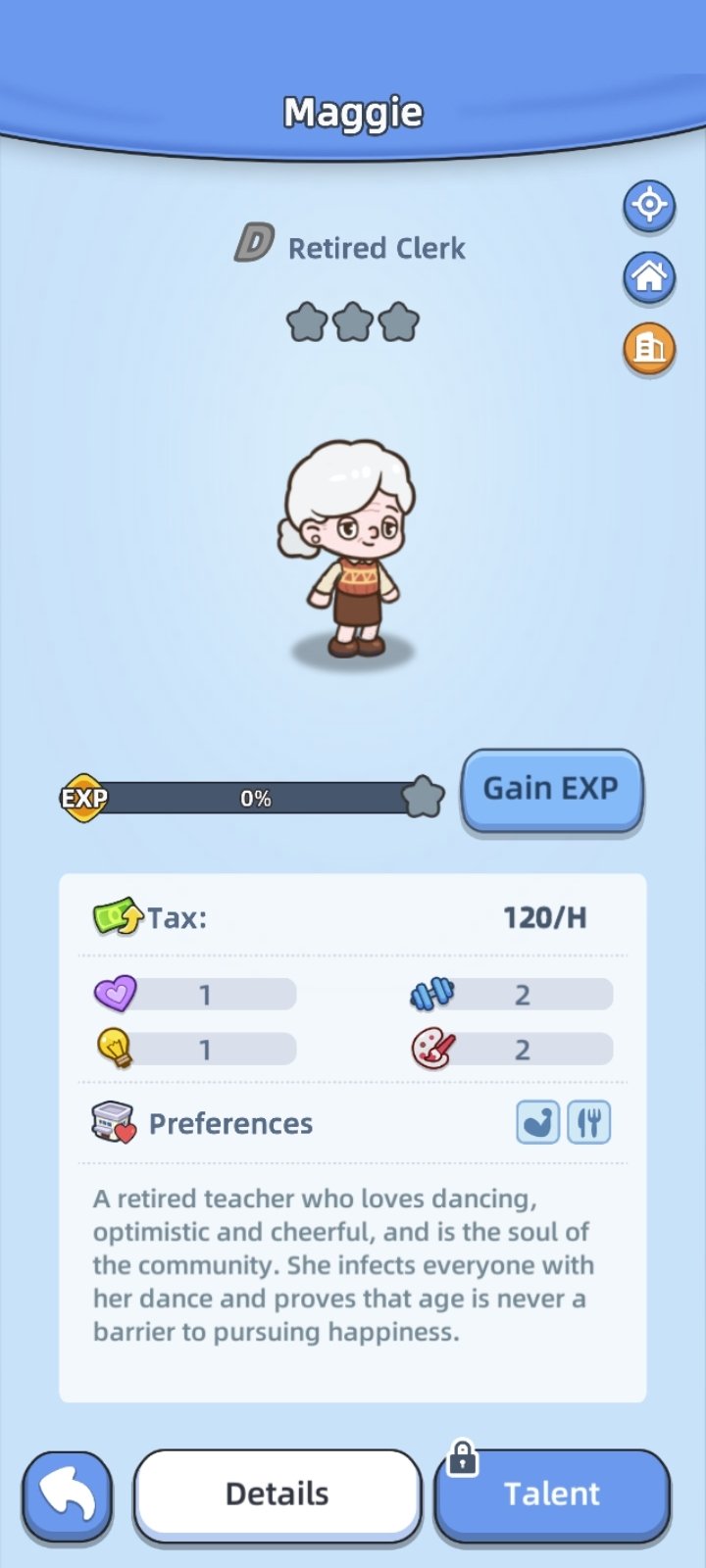The height and width of the screenshot is (1568, 706).
Task: Tap the dining preference icon
Action: click(589, 1122)
